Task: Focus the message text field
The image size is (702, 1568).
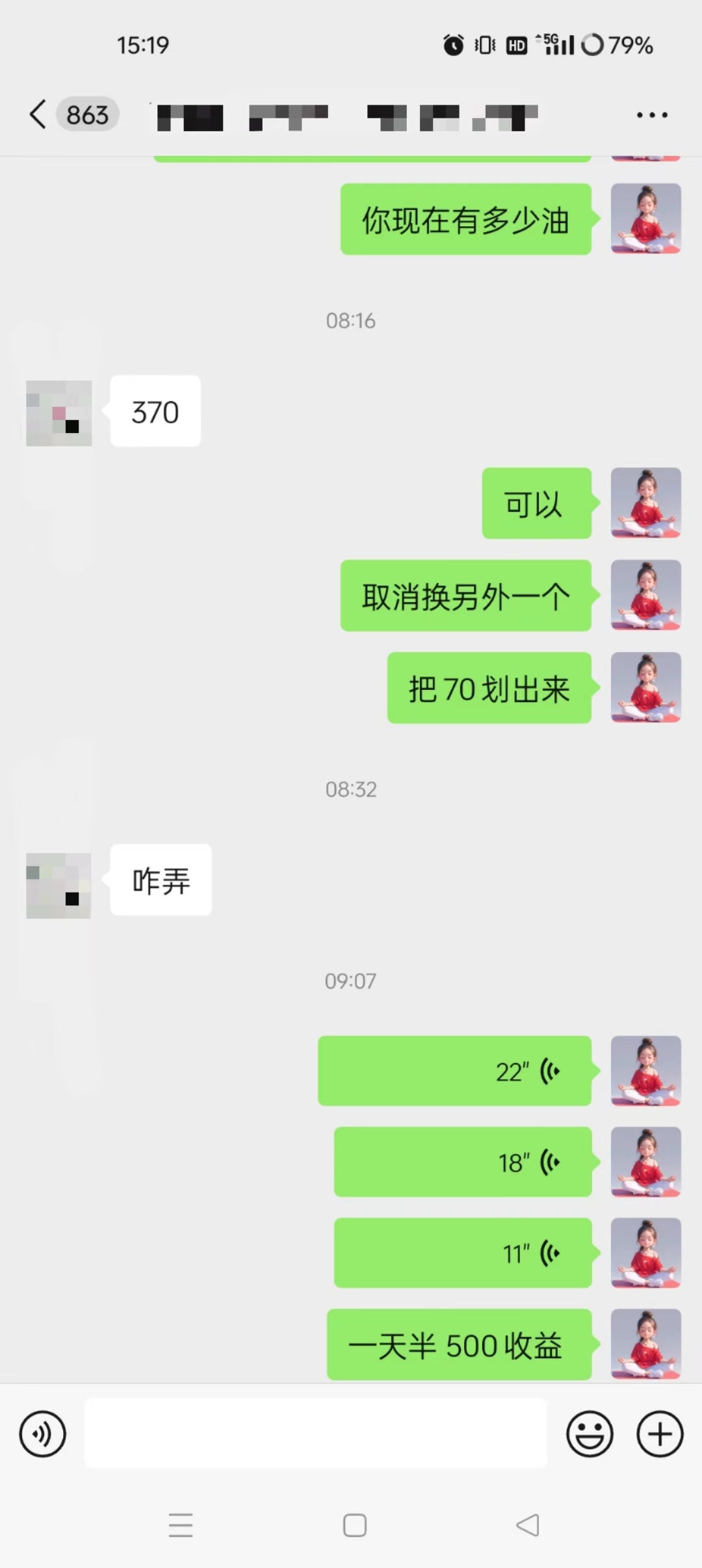Action: click(x=316, y=1433)
